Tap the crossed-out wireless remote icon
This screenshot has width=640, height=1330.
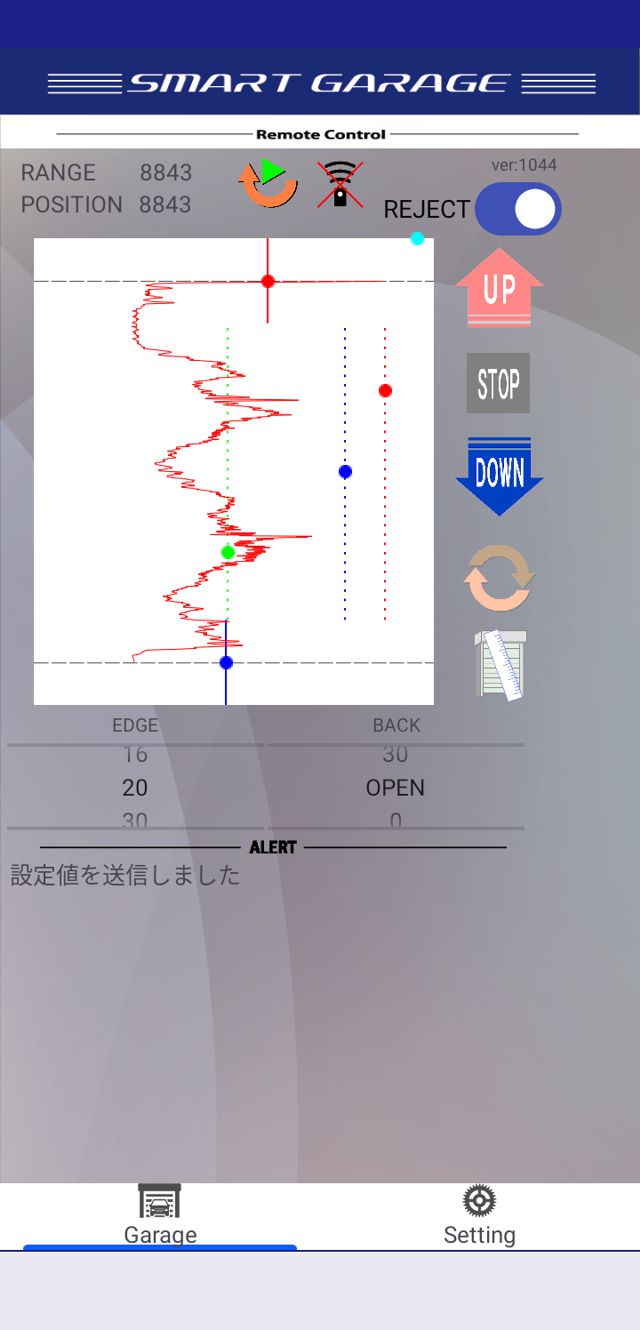pos(340,184)
